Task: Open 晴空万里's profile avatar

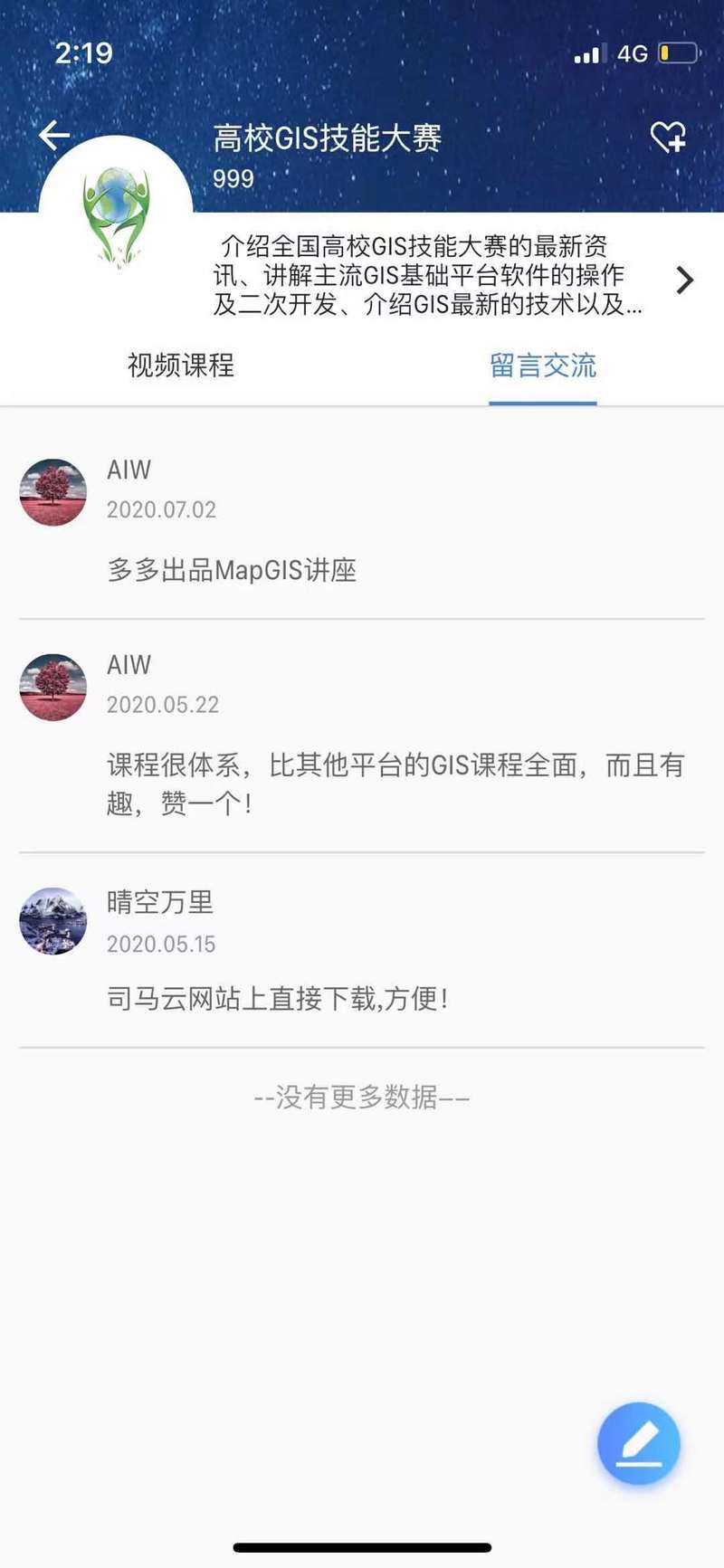Action: (x=53, y=921)
